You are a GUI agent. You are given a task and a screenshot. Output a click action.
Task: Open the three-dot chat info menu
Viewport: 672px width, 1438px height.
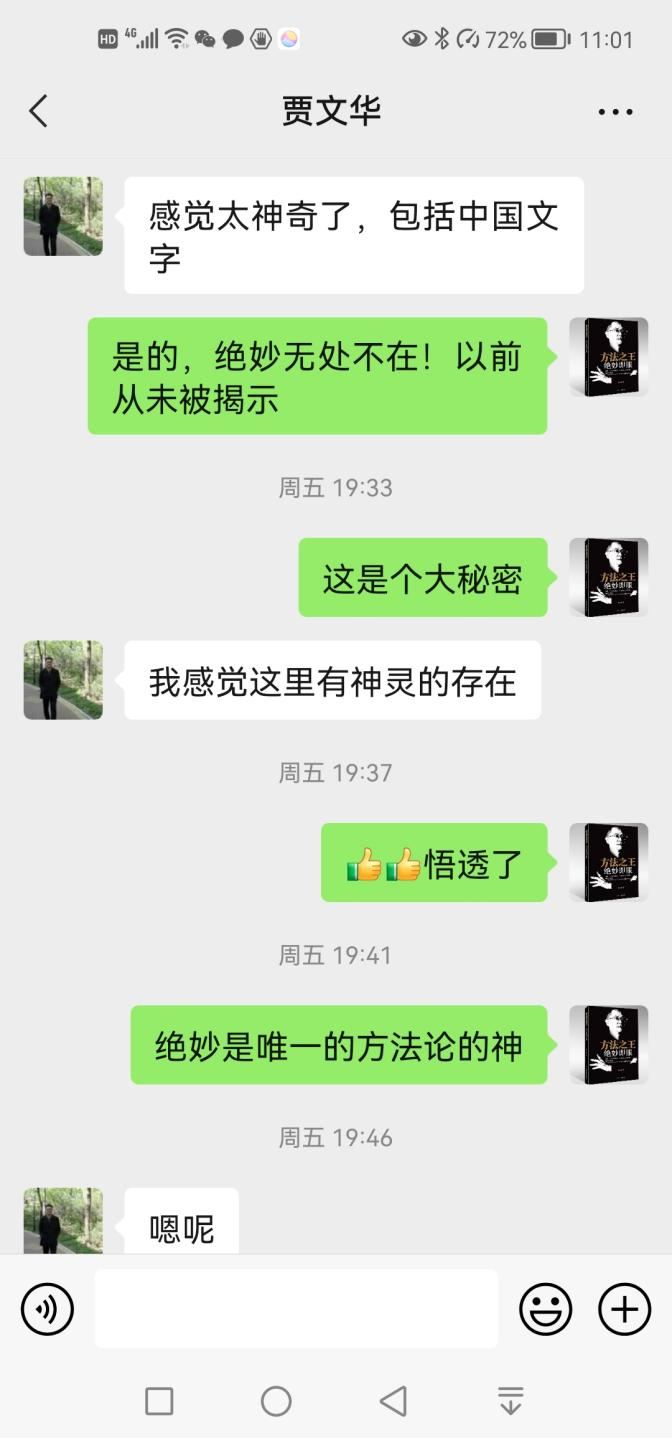pos(615,111)
